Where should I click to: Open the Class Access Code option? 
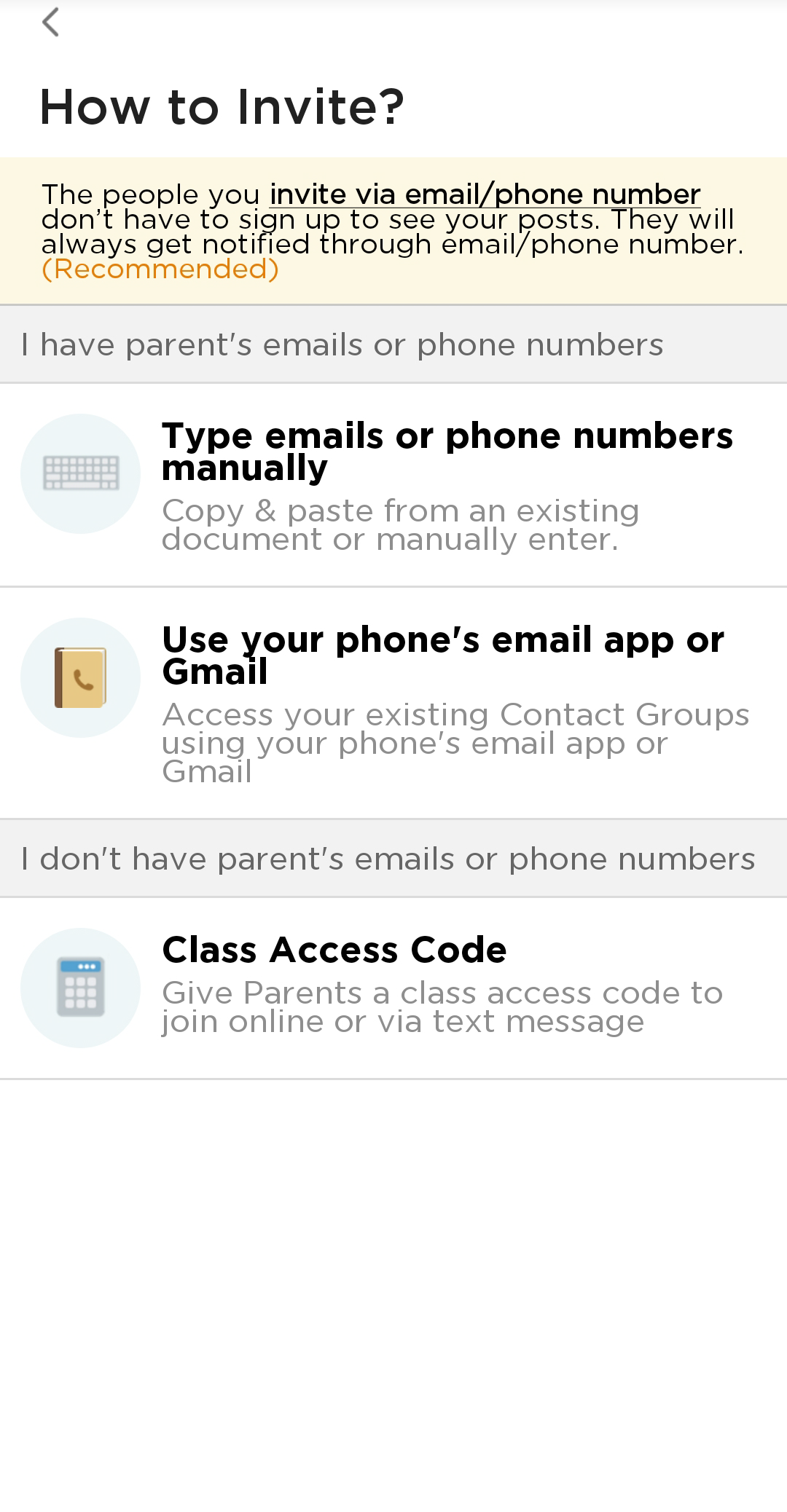tap(335, 949)
